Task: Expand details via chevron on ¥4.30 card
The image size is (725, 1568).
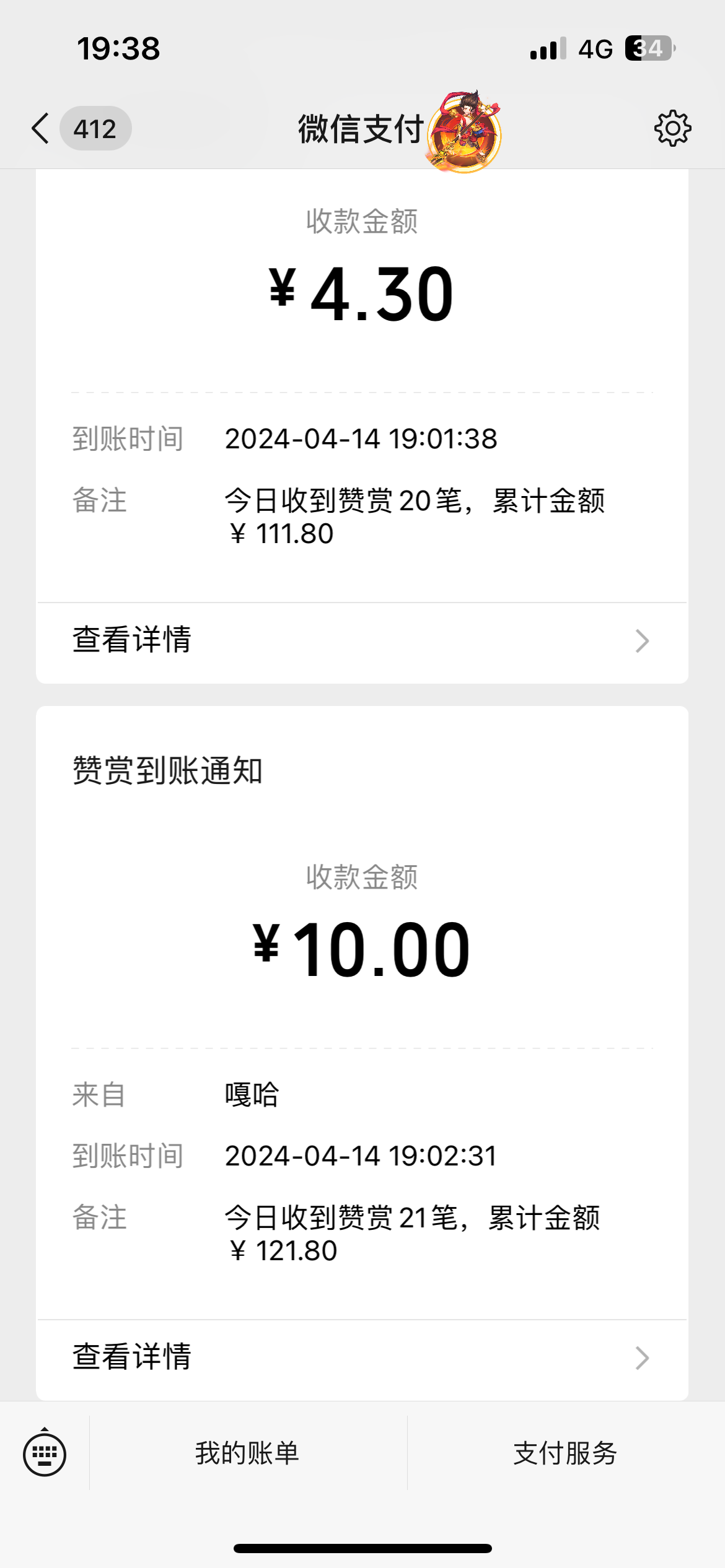Action: [641, 641]
